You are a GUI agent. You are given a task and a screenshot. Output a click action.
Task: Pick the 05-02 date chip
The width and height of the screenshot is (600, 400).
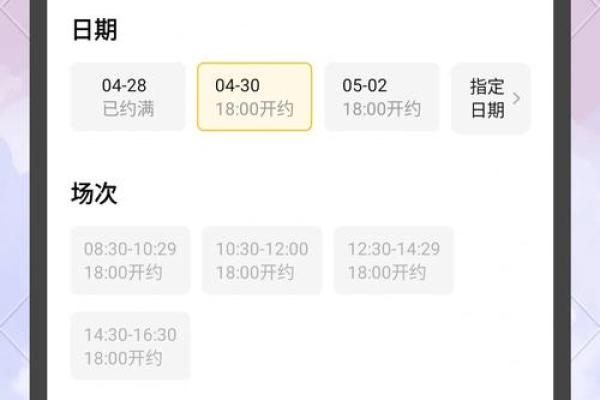pyautogui.click(x=381, y=97)
